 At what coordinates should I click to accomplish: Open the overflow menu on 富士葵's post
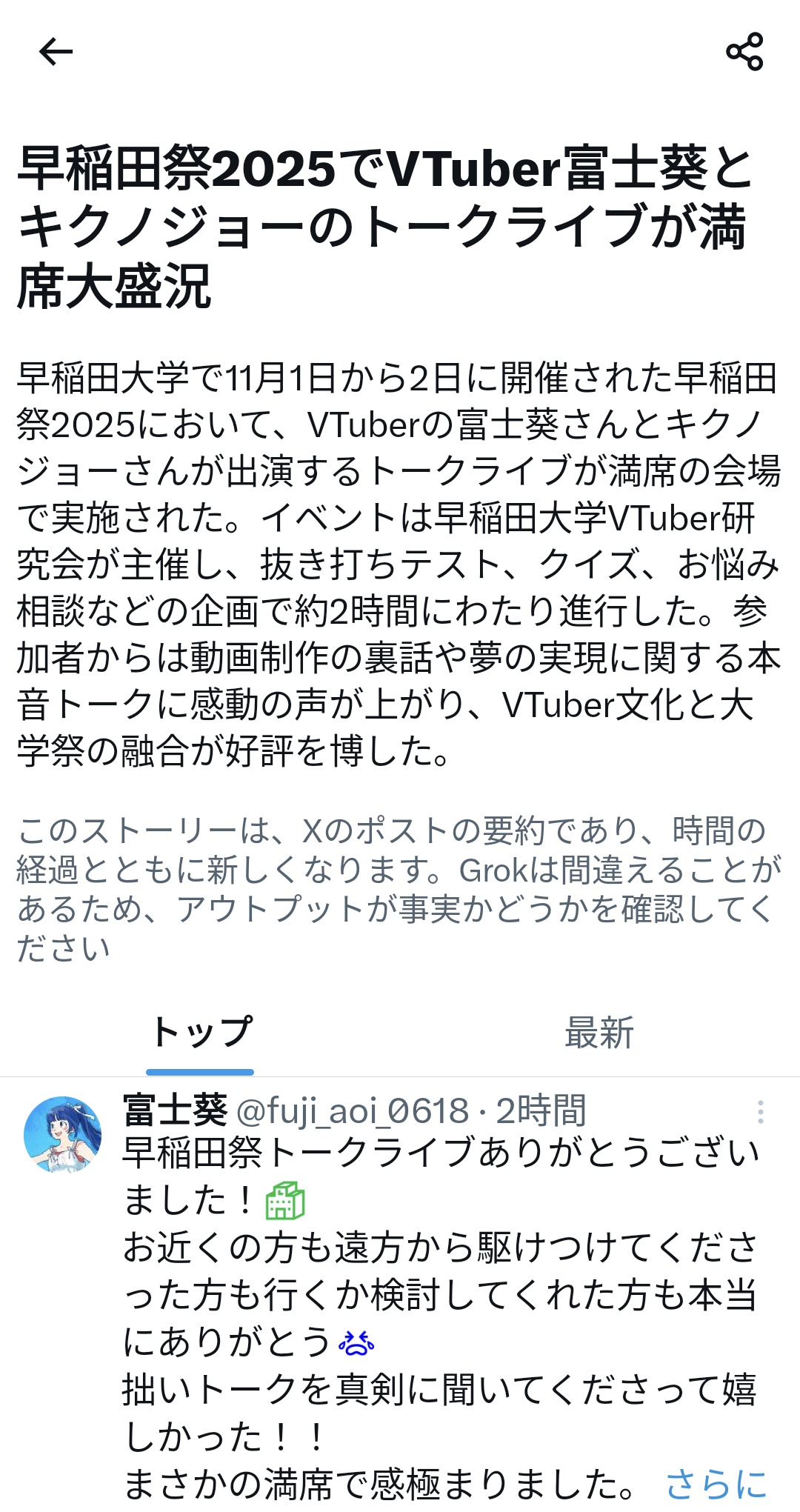click(x=760, y=1112)
